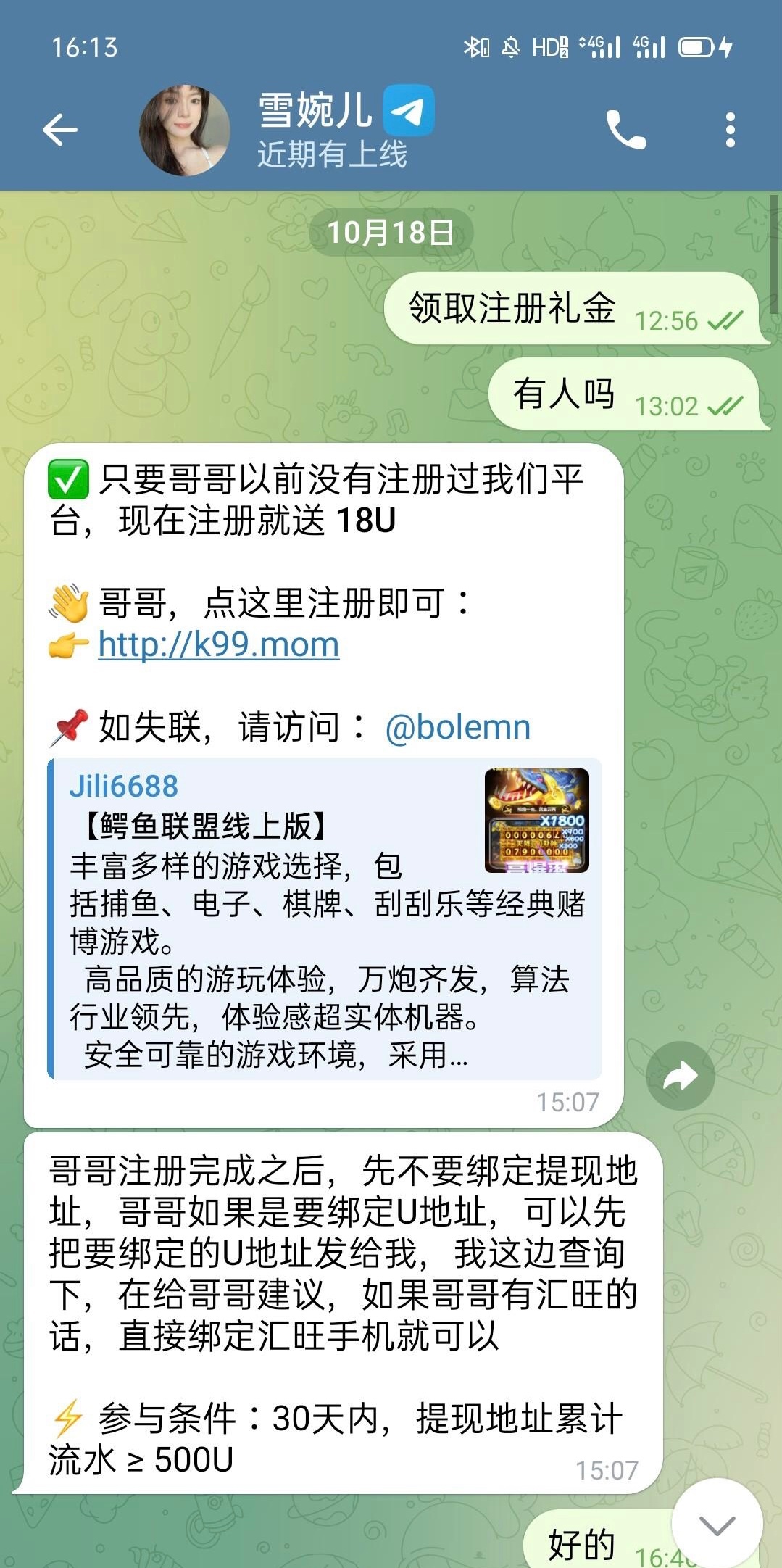
Task: Open the http://k99.mom link
Action: [x=218, y=644]
